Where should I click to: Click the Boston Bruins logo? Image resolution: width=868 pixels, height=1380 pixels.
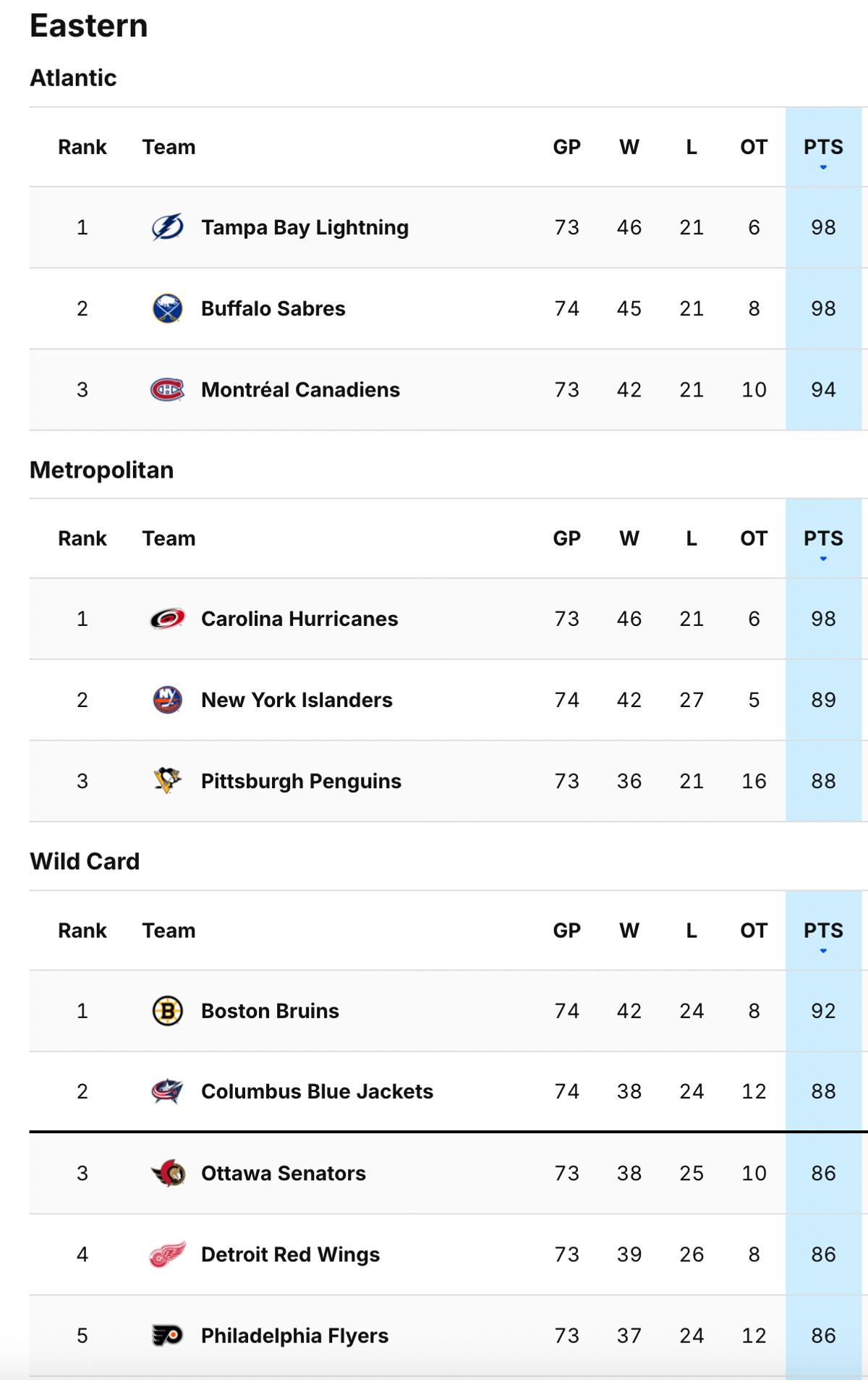coord(168,1011)
